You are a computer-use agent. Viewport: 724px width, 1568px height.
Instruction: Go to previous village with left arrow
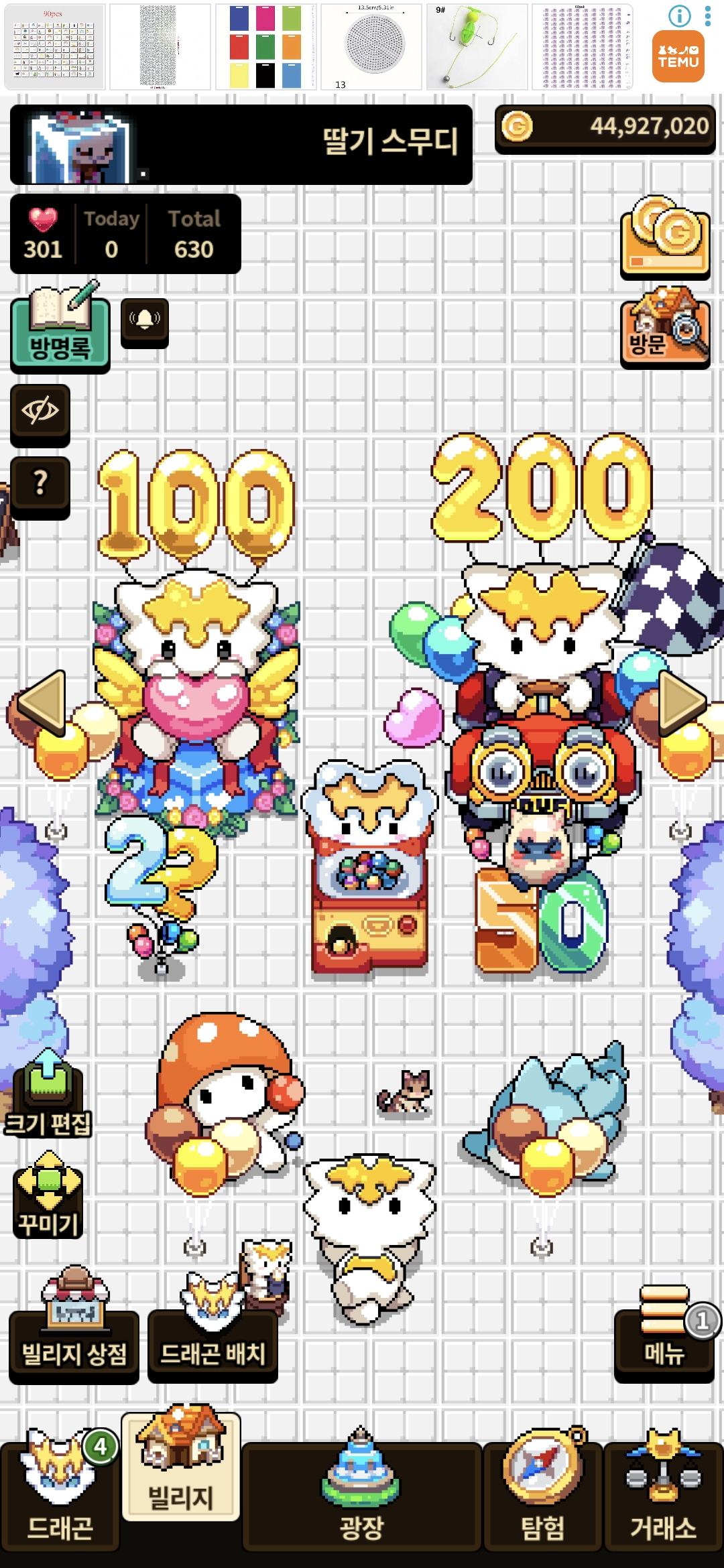pos(42,702)
